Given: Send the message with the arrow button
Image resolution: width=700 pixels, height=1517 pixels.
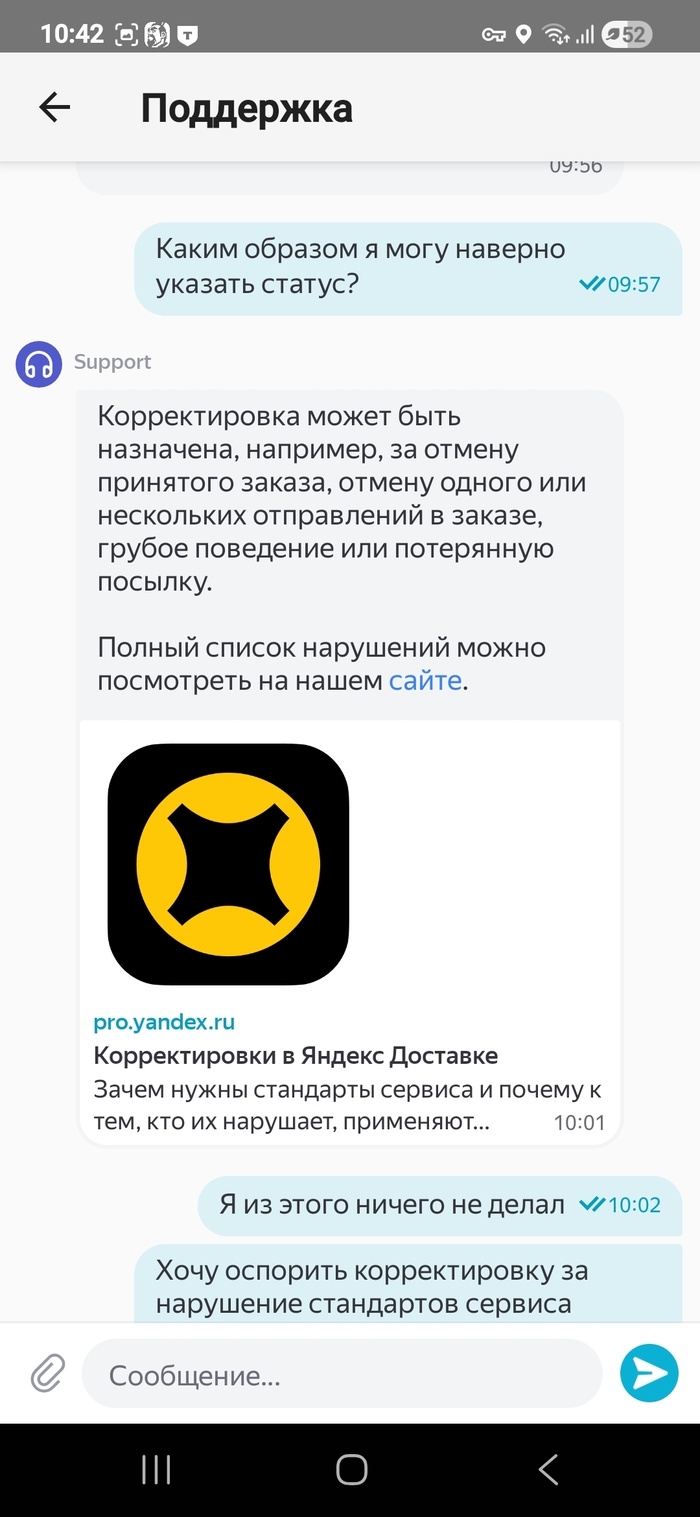Looking at the screenshot, I should [x=648, y=1373].
